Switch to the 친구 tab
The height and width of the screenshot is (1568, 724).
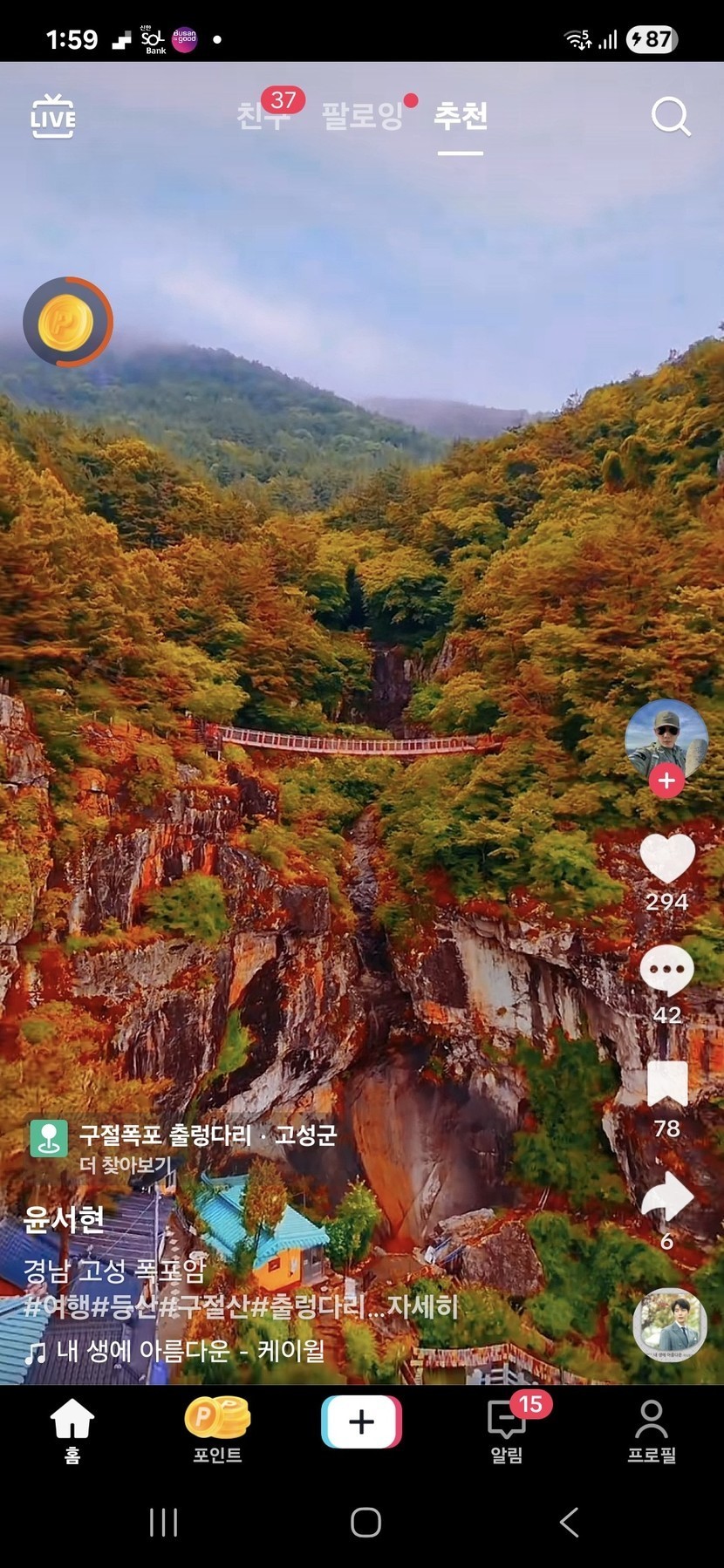pyautogui.click(x=261, y=116)
